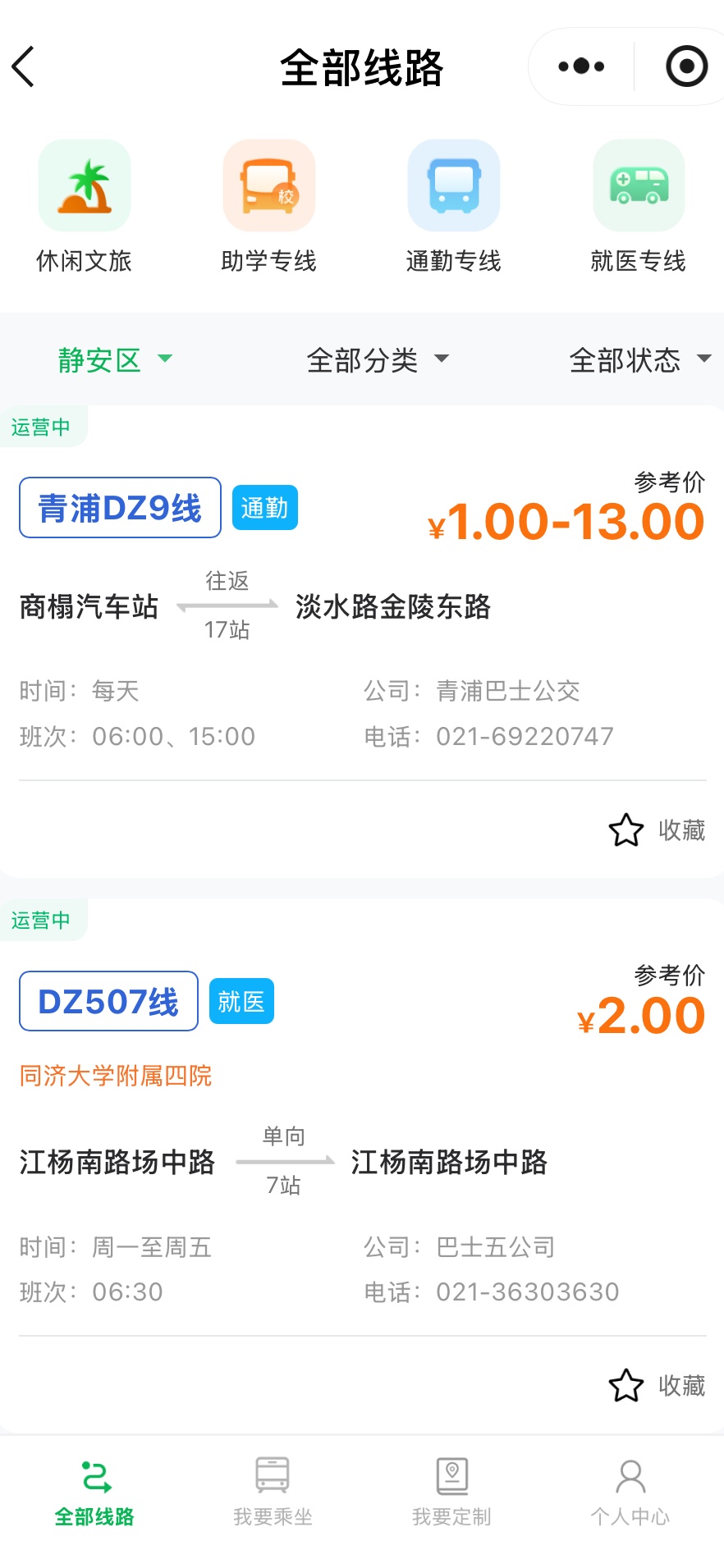Open the 青浦DZ9线 route card

click(362, 642)
